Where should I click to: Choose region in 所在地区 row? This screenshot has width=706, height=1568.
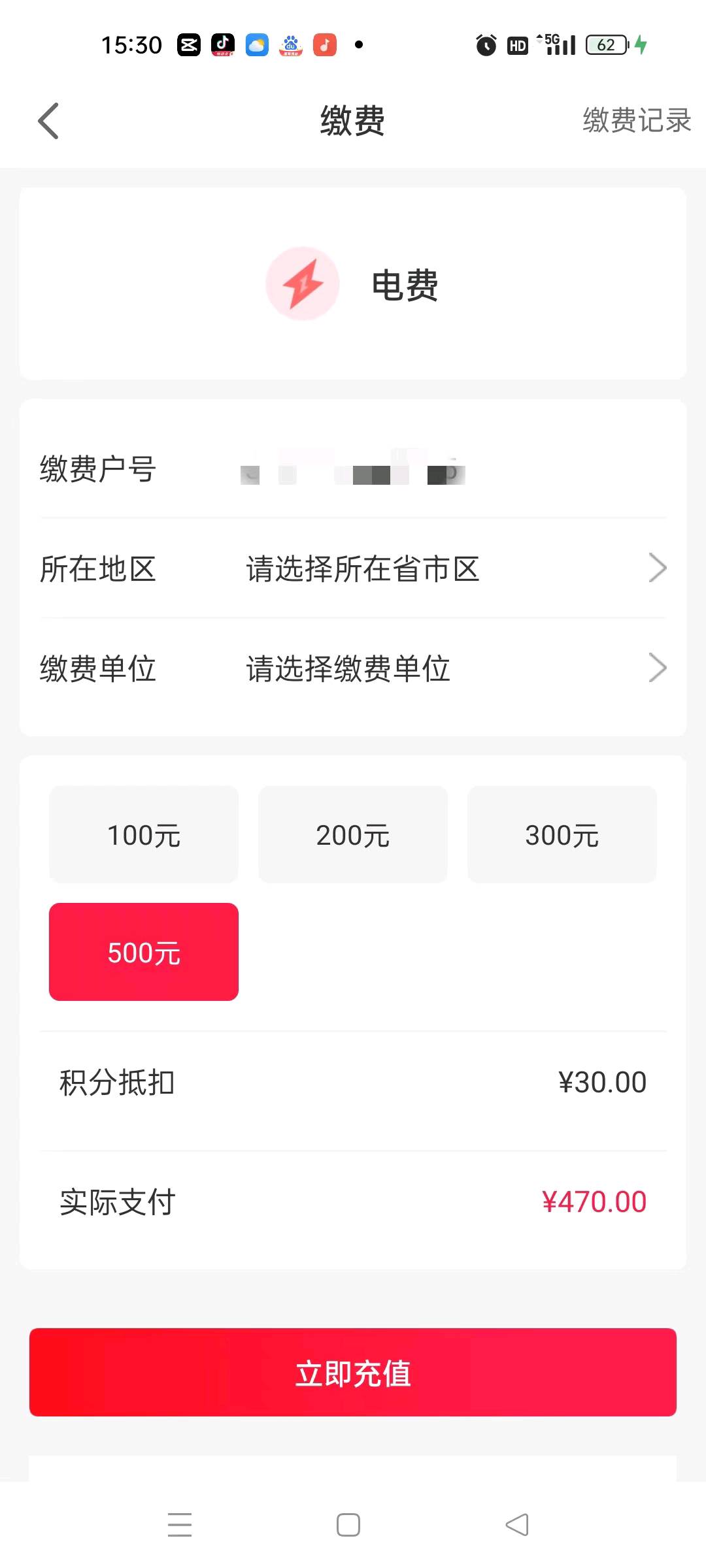[353, 568]
